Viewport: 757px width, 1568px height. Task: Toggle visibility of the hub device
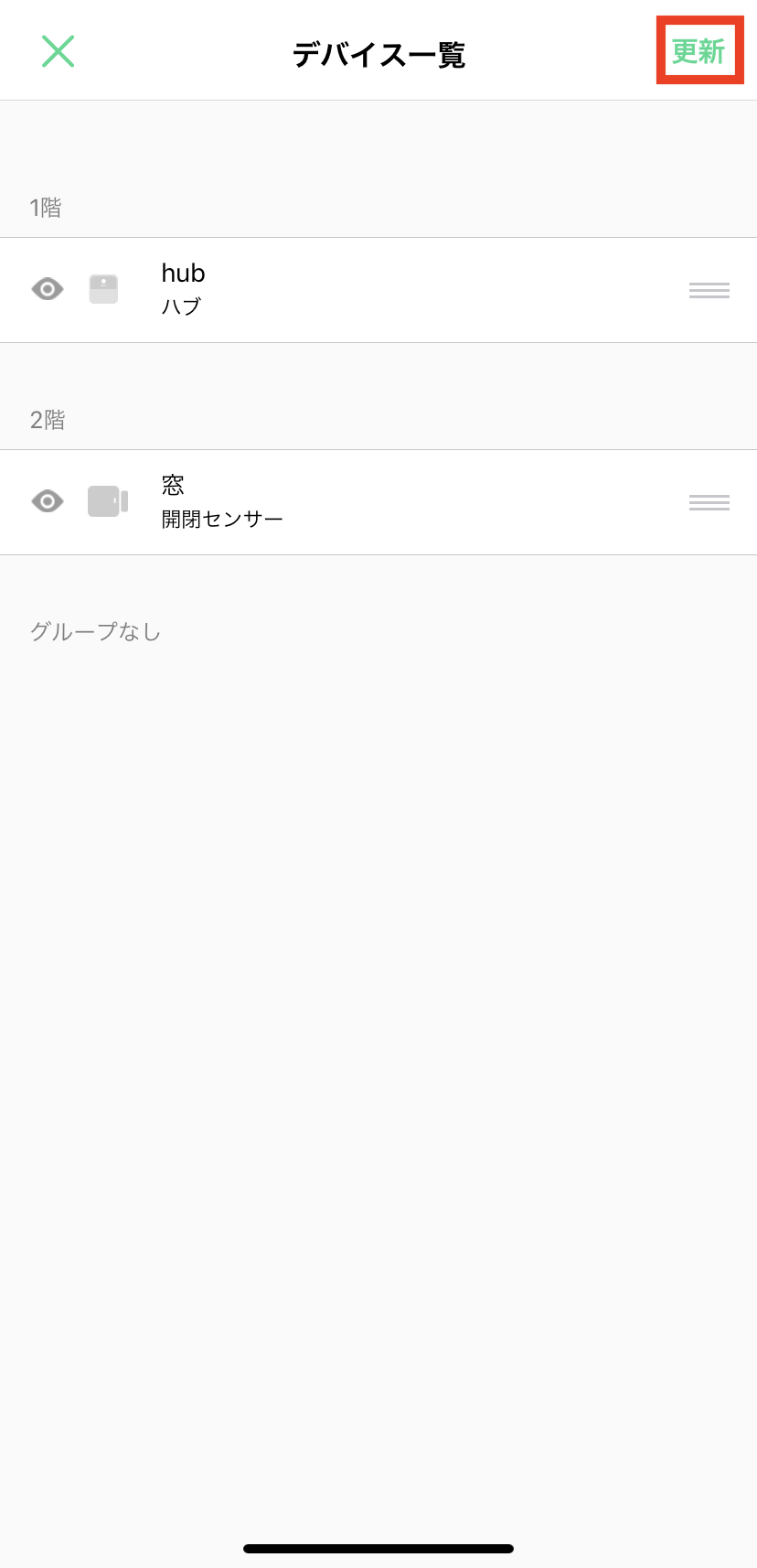48,290
